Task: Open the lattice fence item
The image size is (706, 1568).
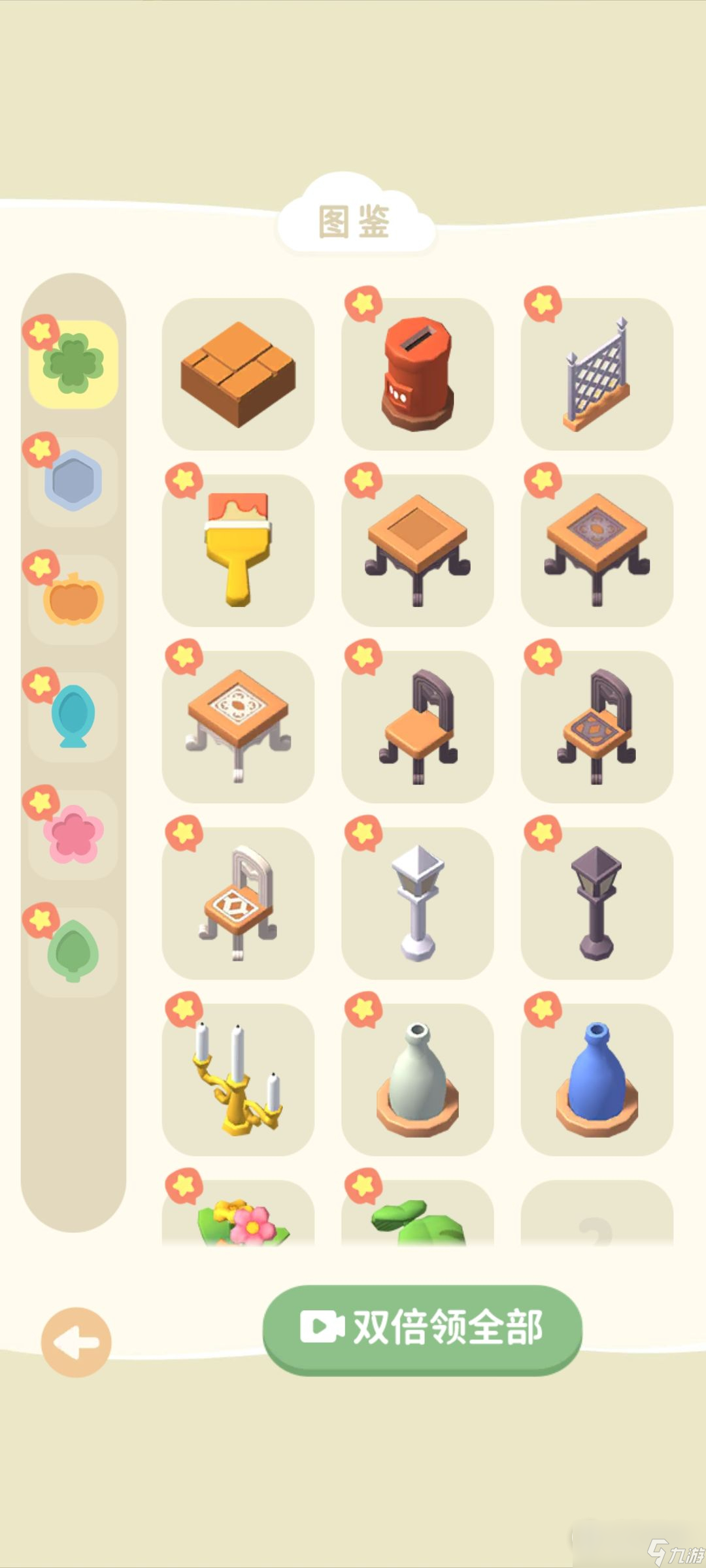Action: tap(597, 374)
